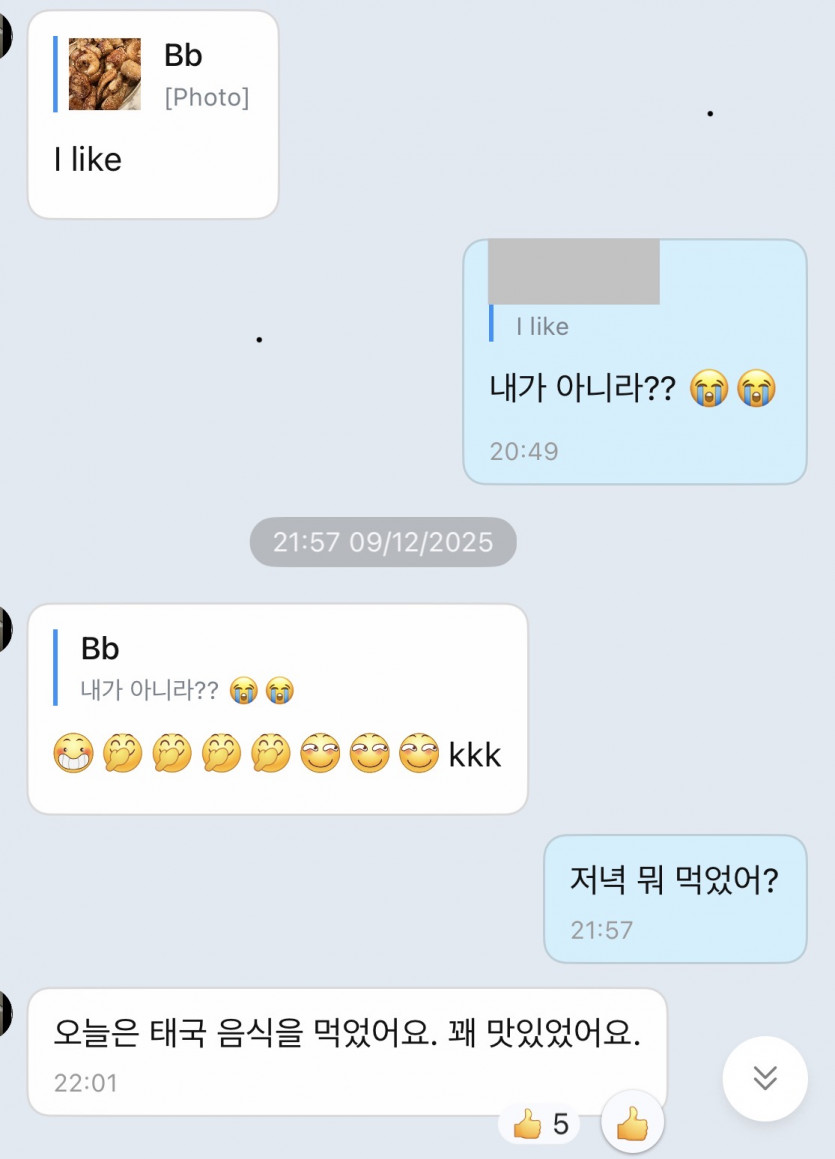Image resolution: width=835 pixels, height=1159 pixels.
Task: Go to quoted '내가 아니라??' message from Bb
Action: [187, 670]
